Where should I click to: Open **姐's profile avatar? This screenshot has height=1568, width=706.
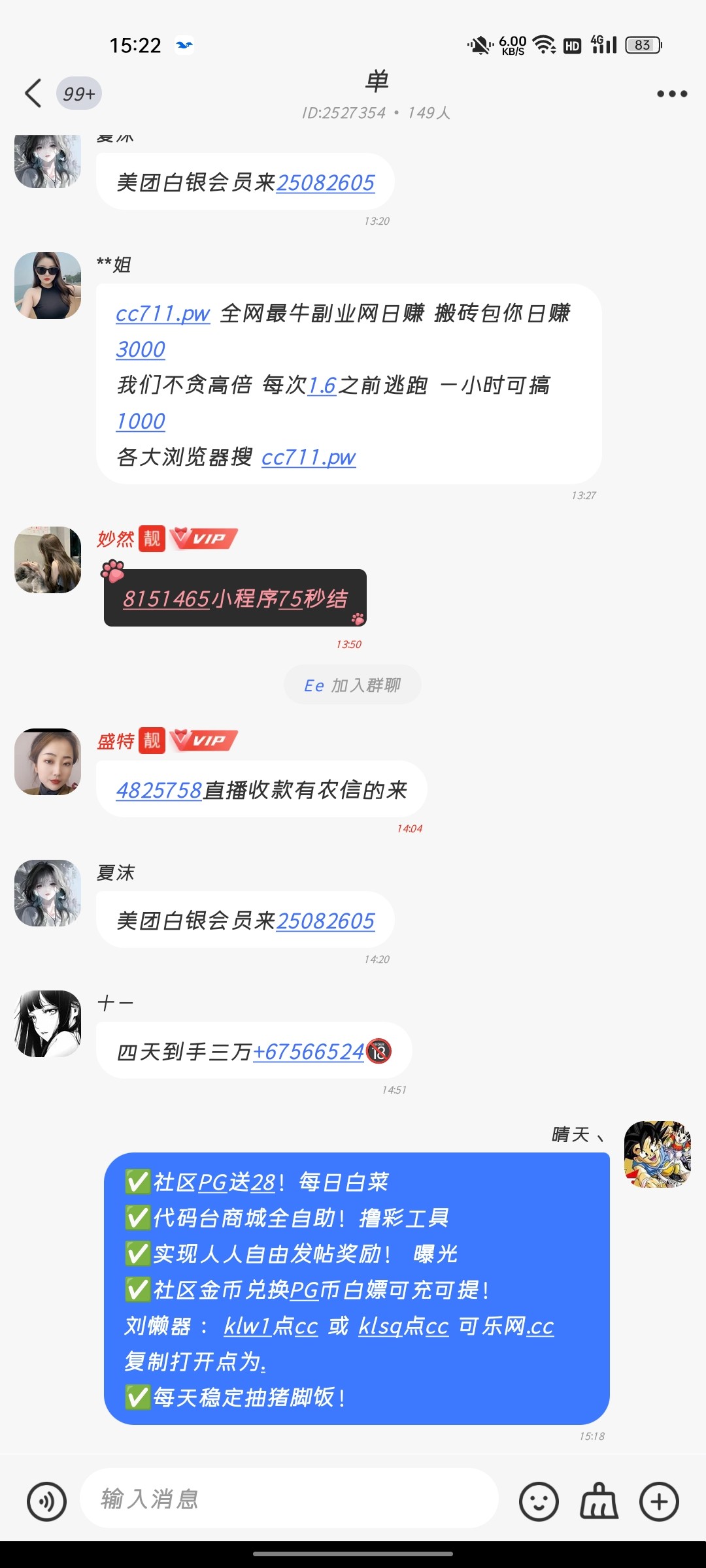point(48,286)
